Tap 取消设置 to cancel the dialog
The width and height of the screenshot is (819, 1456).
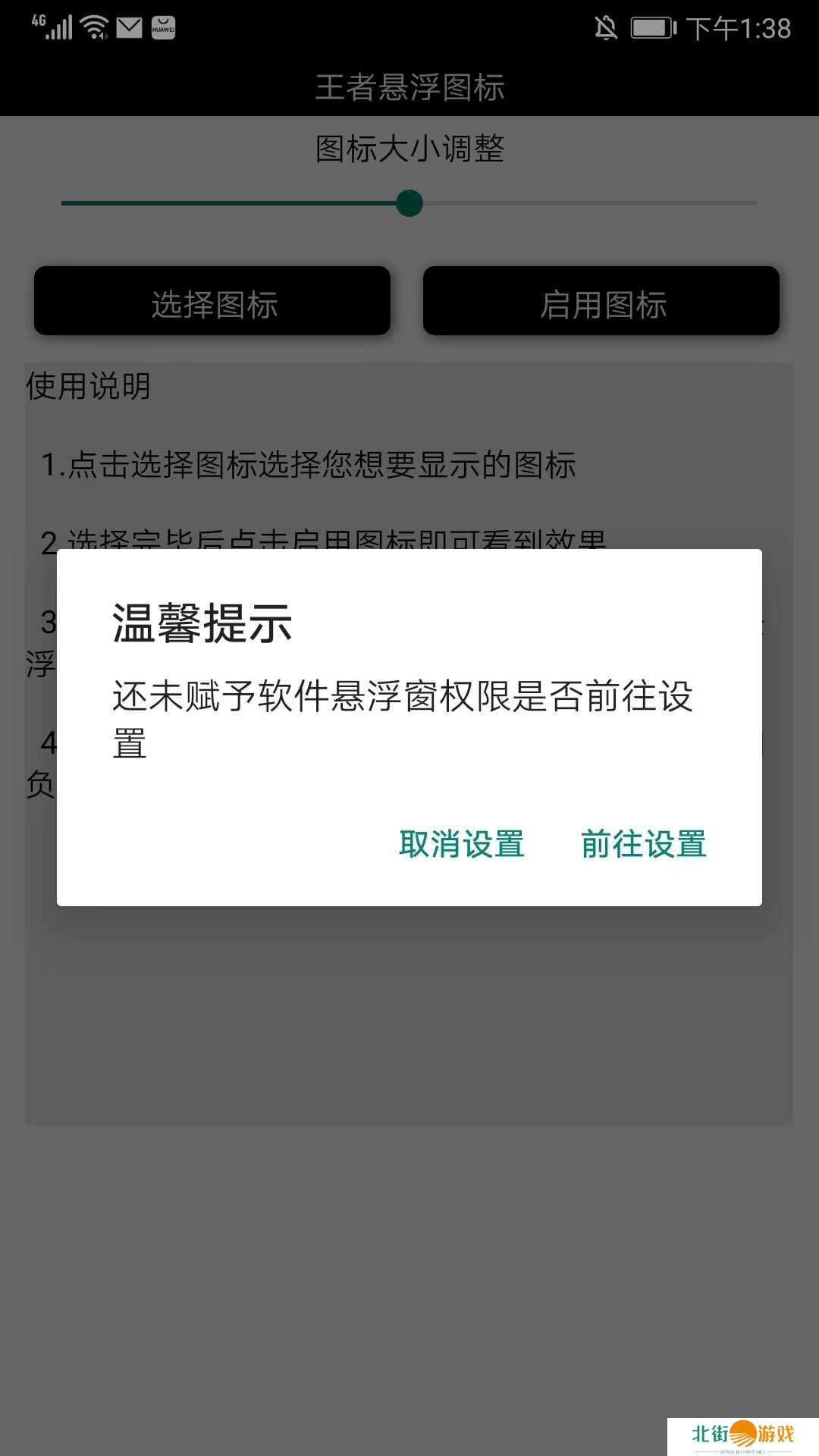pos(462,844)
